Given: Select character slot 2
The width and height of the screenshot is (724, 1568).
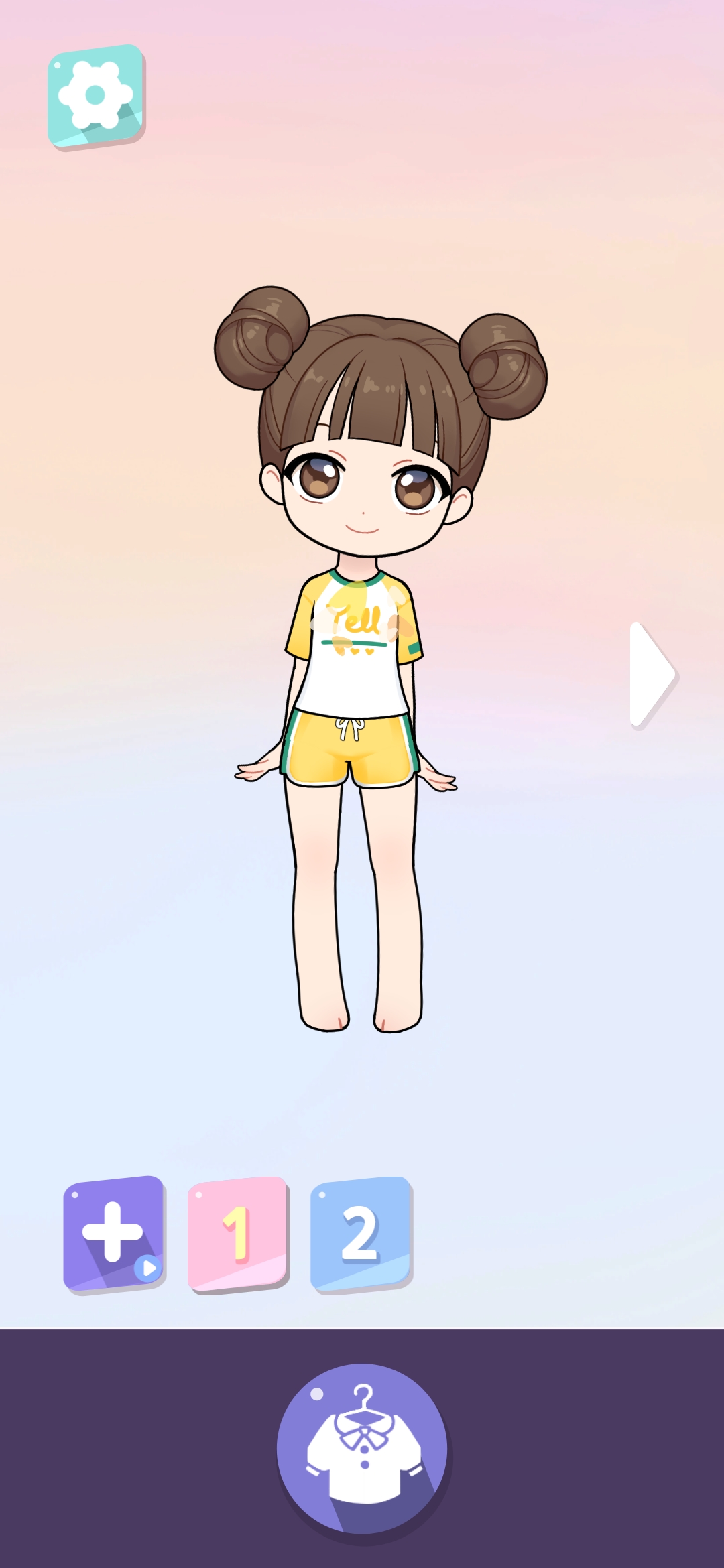Looking at the screenshot, I should tap(361, 1234).
